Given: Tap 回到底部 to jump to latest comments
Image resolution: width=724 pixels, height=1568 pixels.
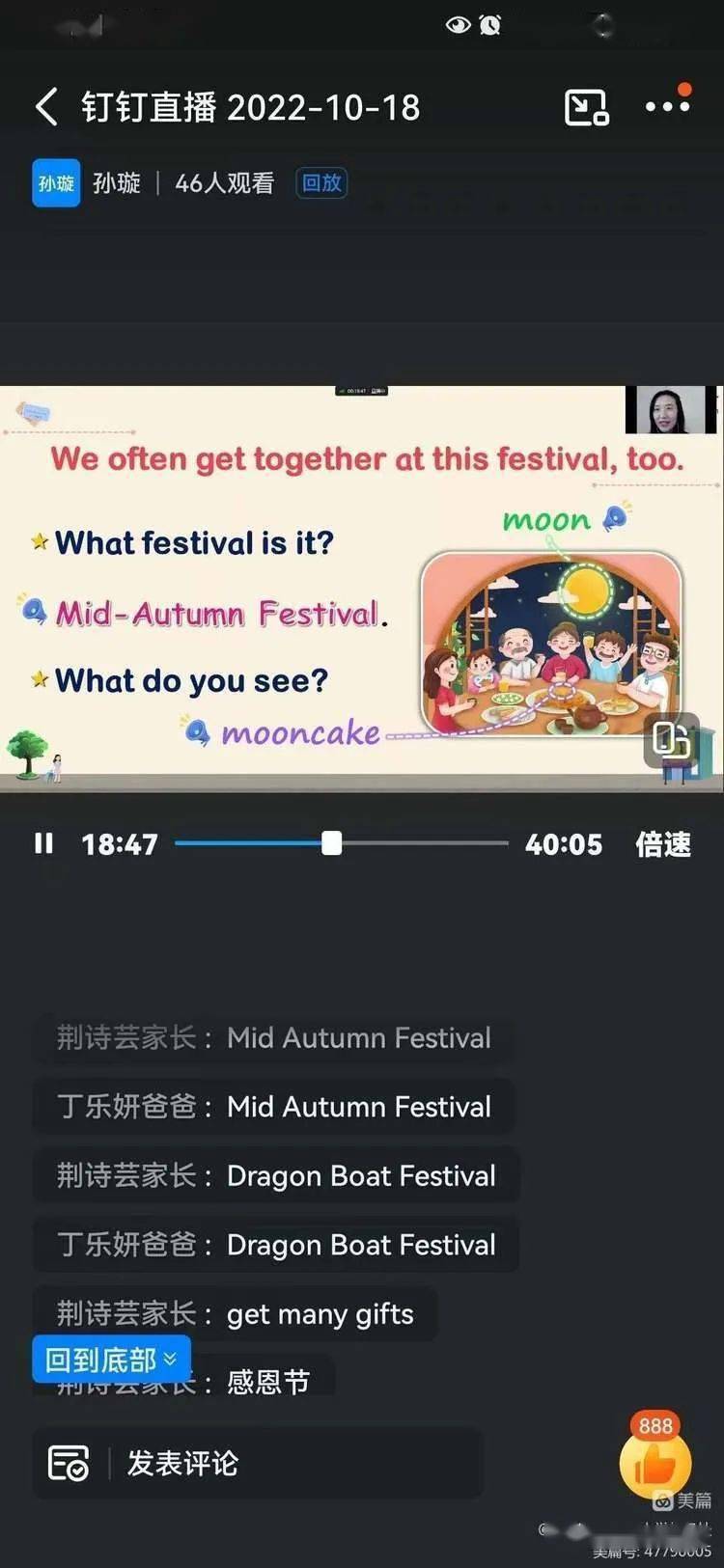Looking at the screenshot, I should 111,1360.
